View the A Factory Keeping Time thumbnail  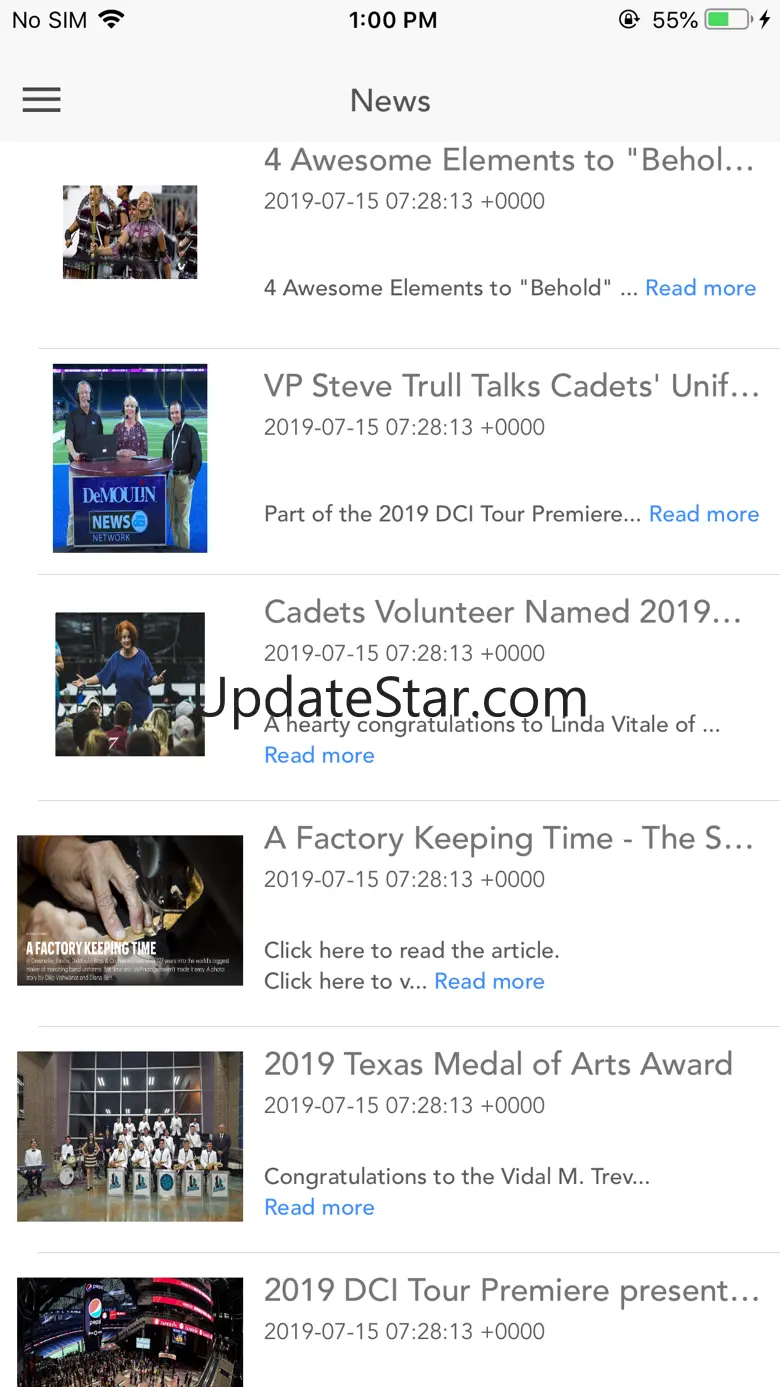coord(130,910)
